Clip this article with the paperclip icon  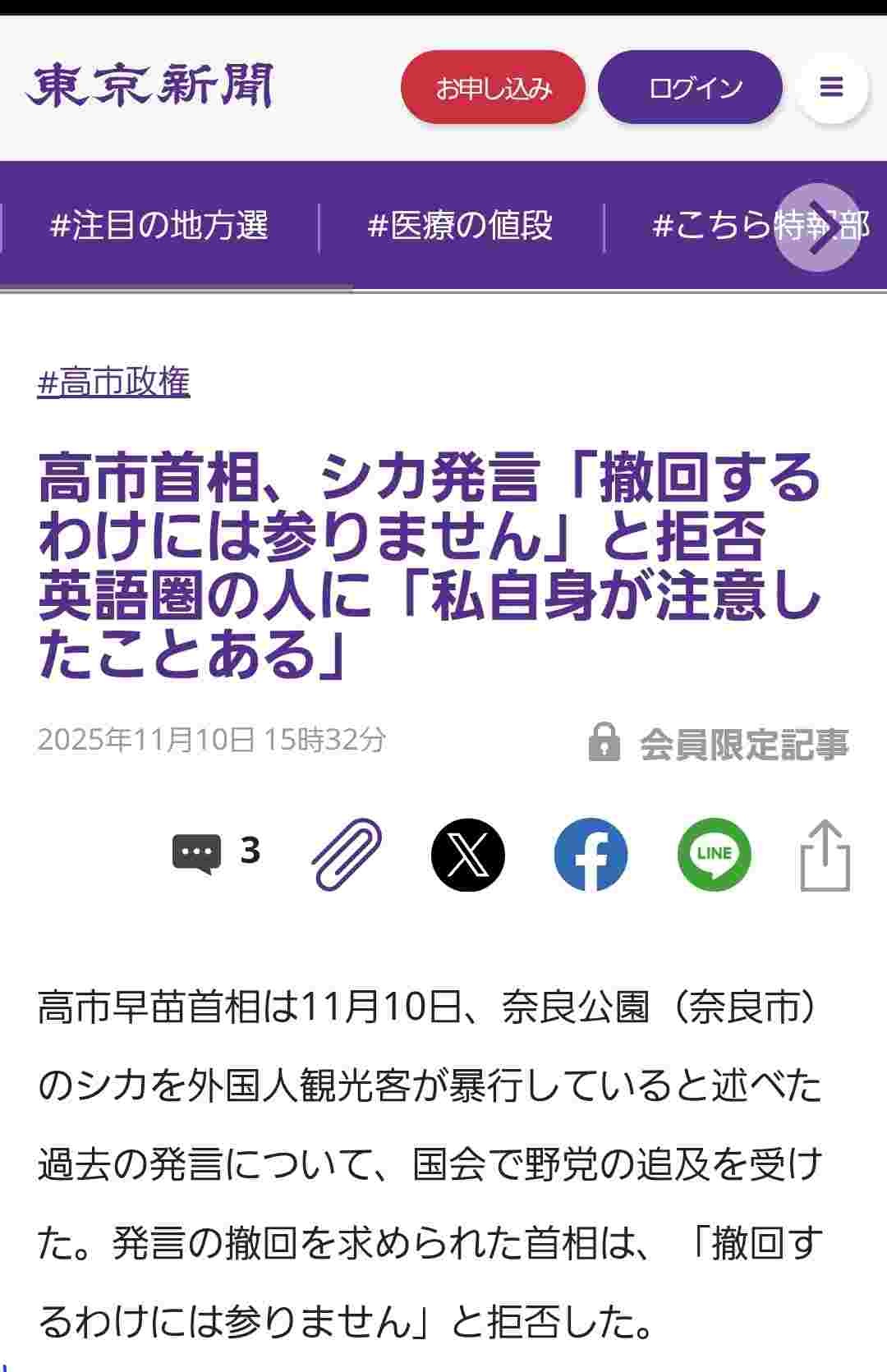tap(347, 854)
